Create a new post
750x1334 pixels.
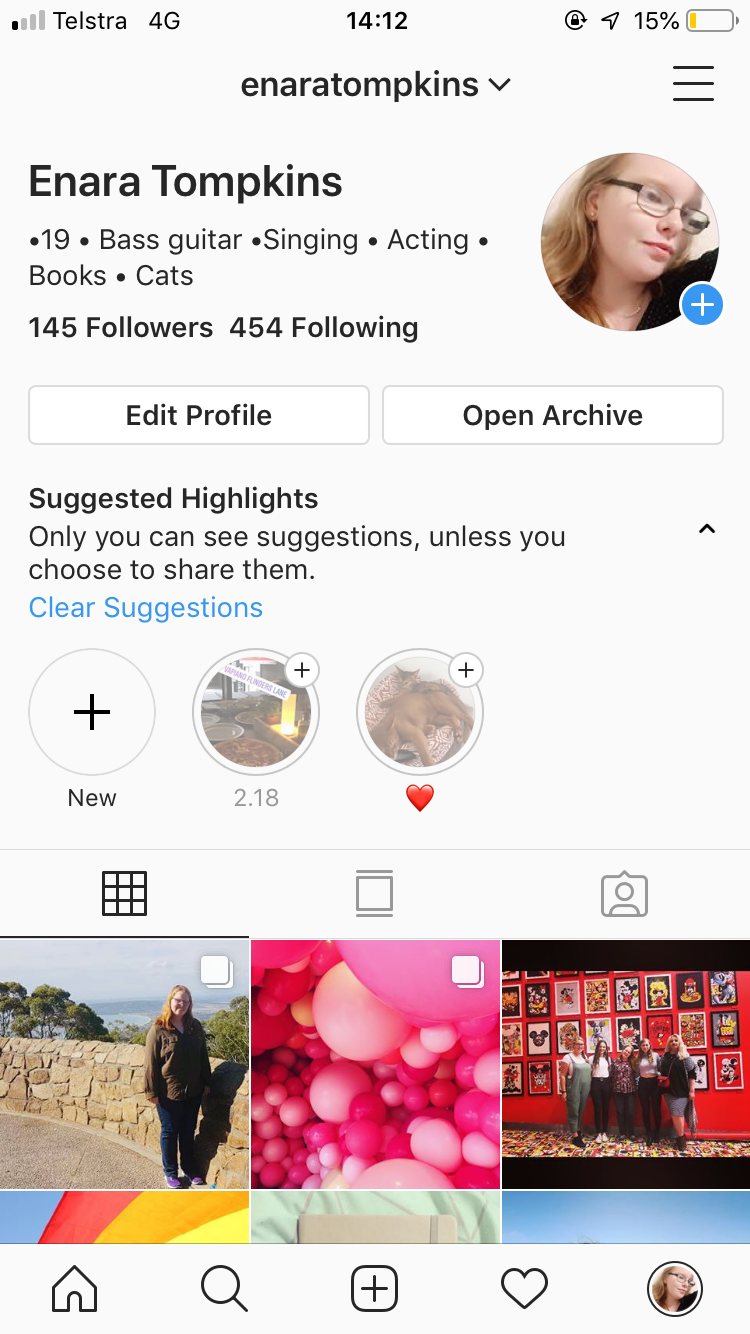click(375, 1288)
